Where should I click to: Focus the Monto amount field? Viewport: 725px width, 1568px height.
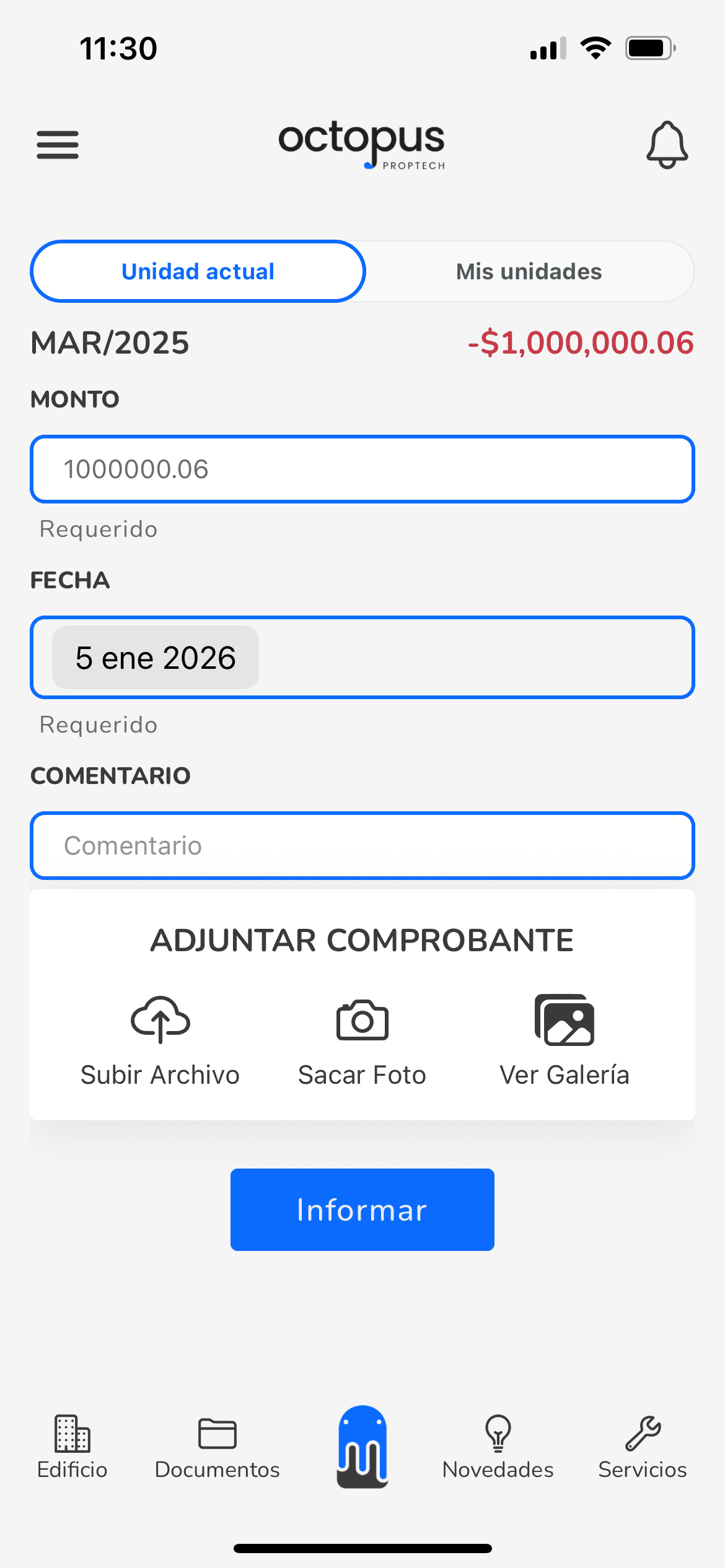click(362, 469)
